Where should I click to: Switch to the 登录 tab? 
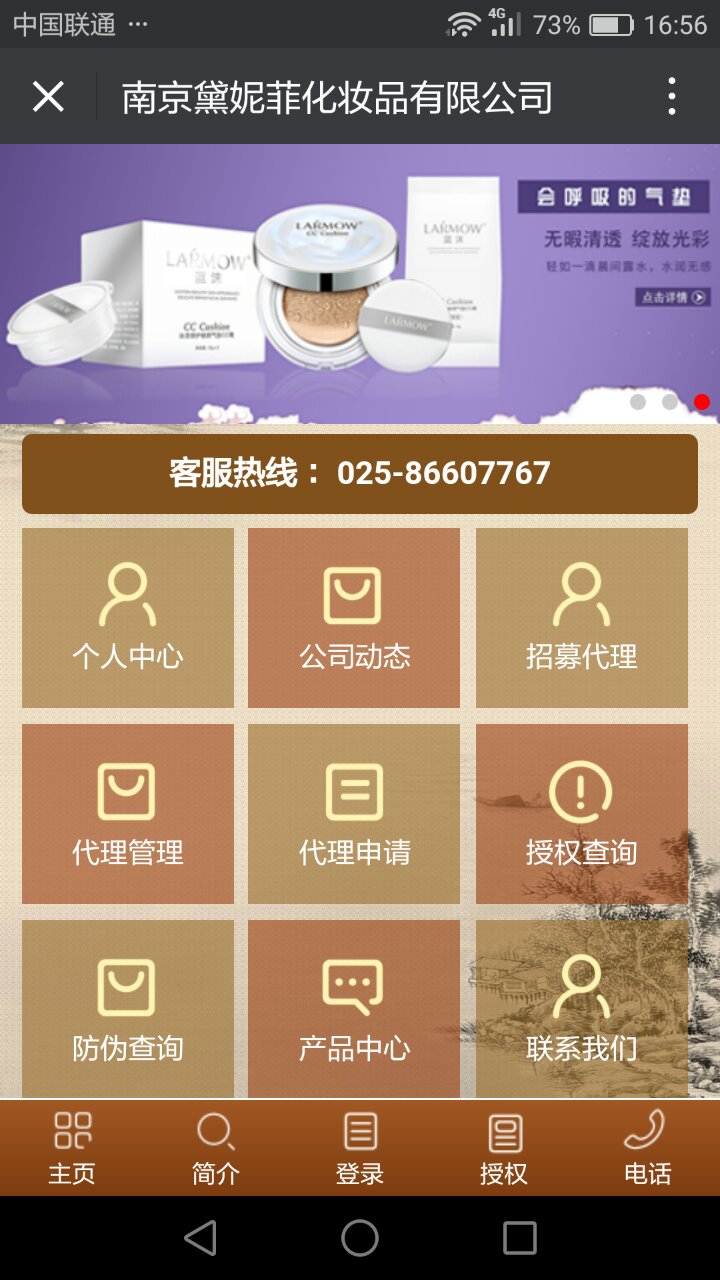pyautogui.click(x=360, y=1148)
